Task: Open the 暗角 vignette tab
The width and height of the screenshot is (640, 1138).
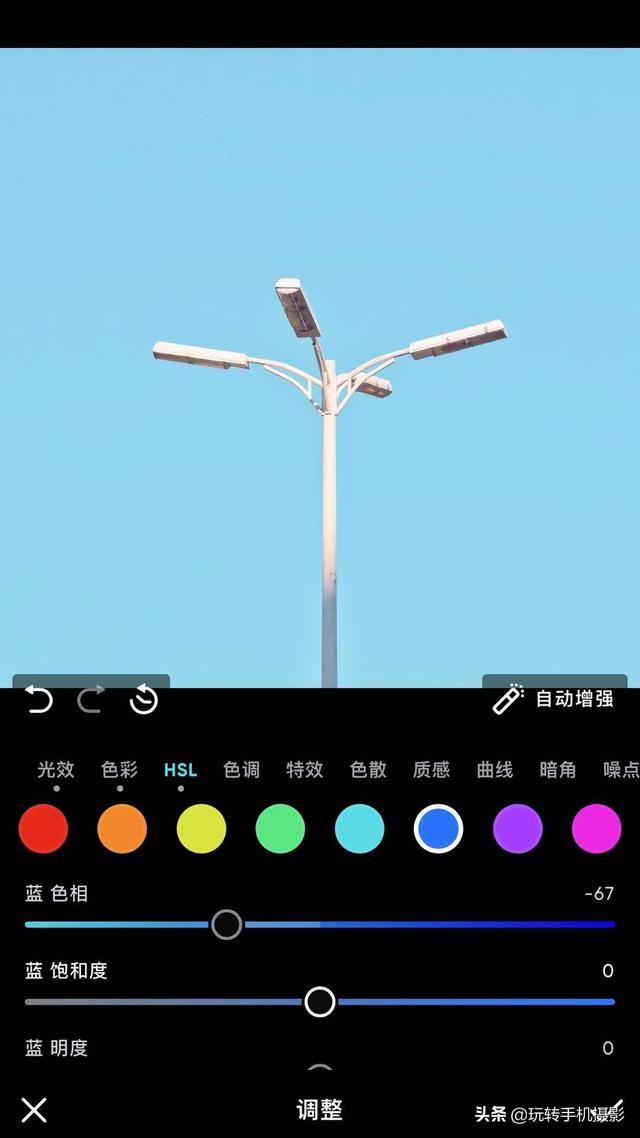Action: pyautogui.click(x=557, y=769)
